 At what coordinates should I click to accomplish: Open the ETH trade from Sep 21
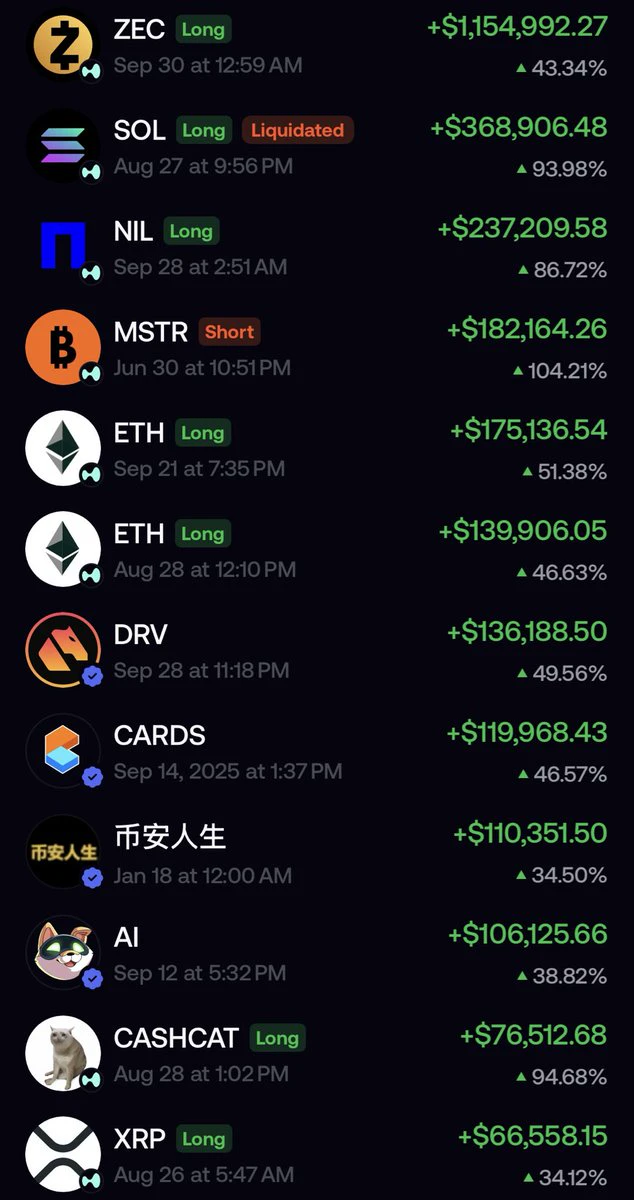317,450
